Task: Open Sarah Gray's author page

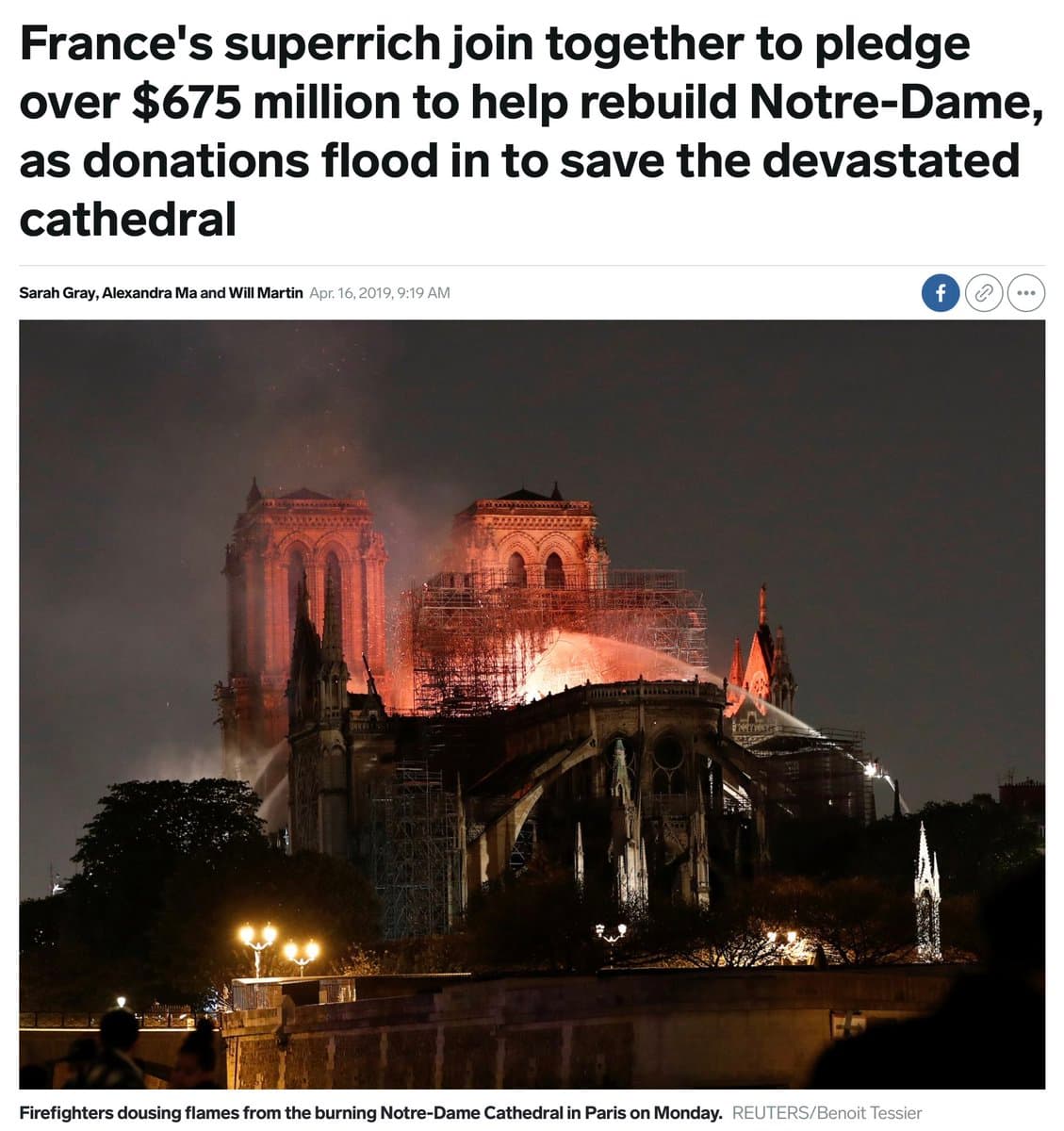Action: click(56, 293)
